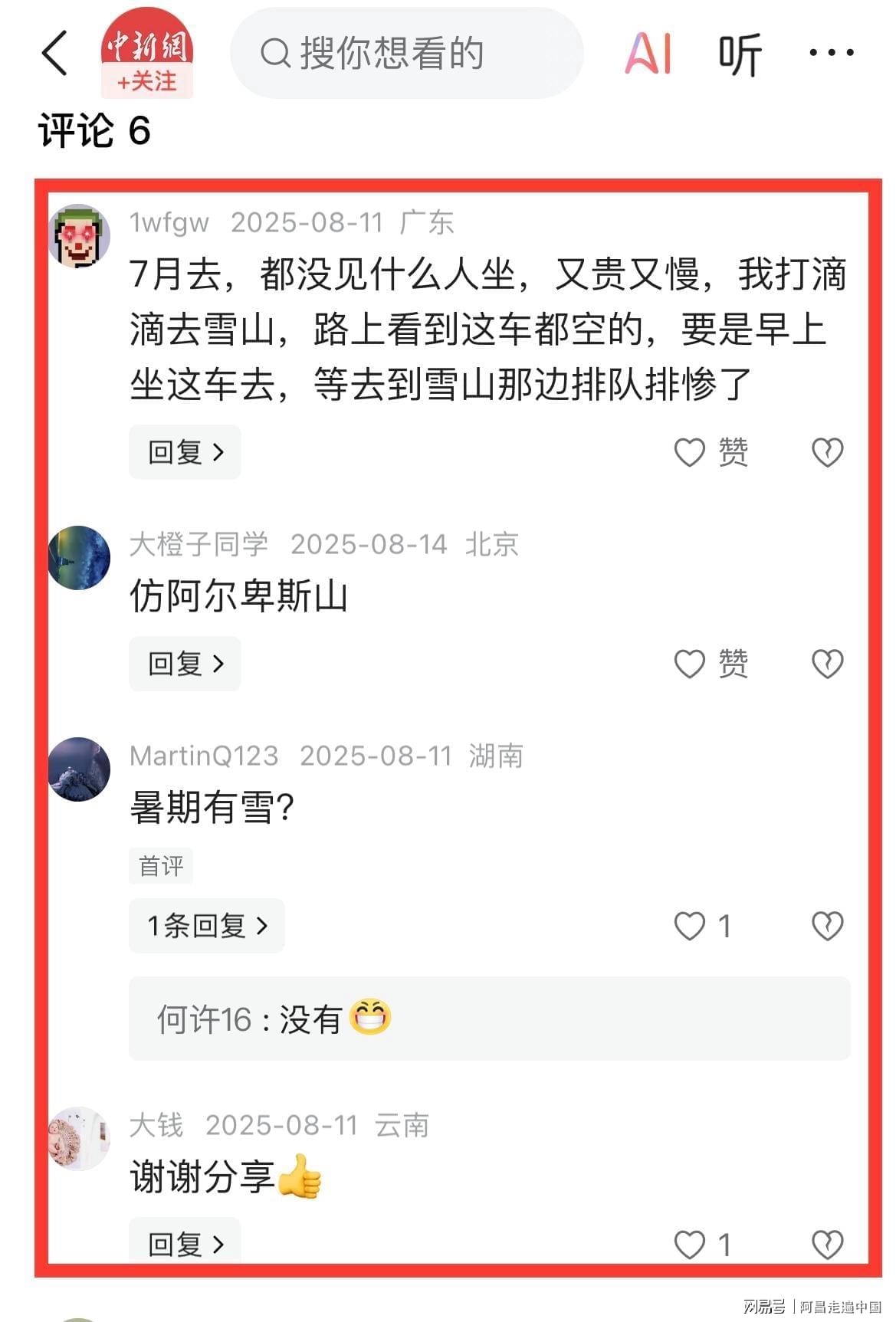Follow the 中新网 account
Viewport: 896px width, 1322px height.
(146, 81)
